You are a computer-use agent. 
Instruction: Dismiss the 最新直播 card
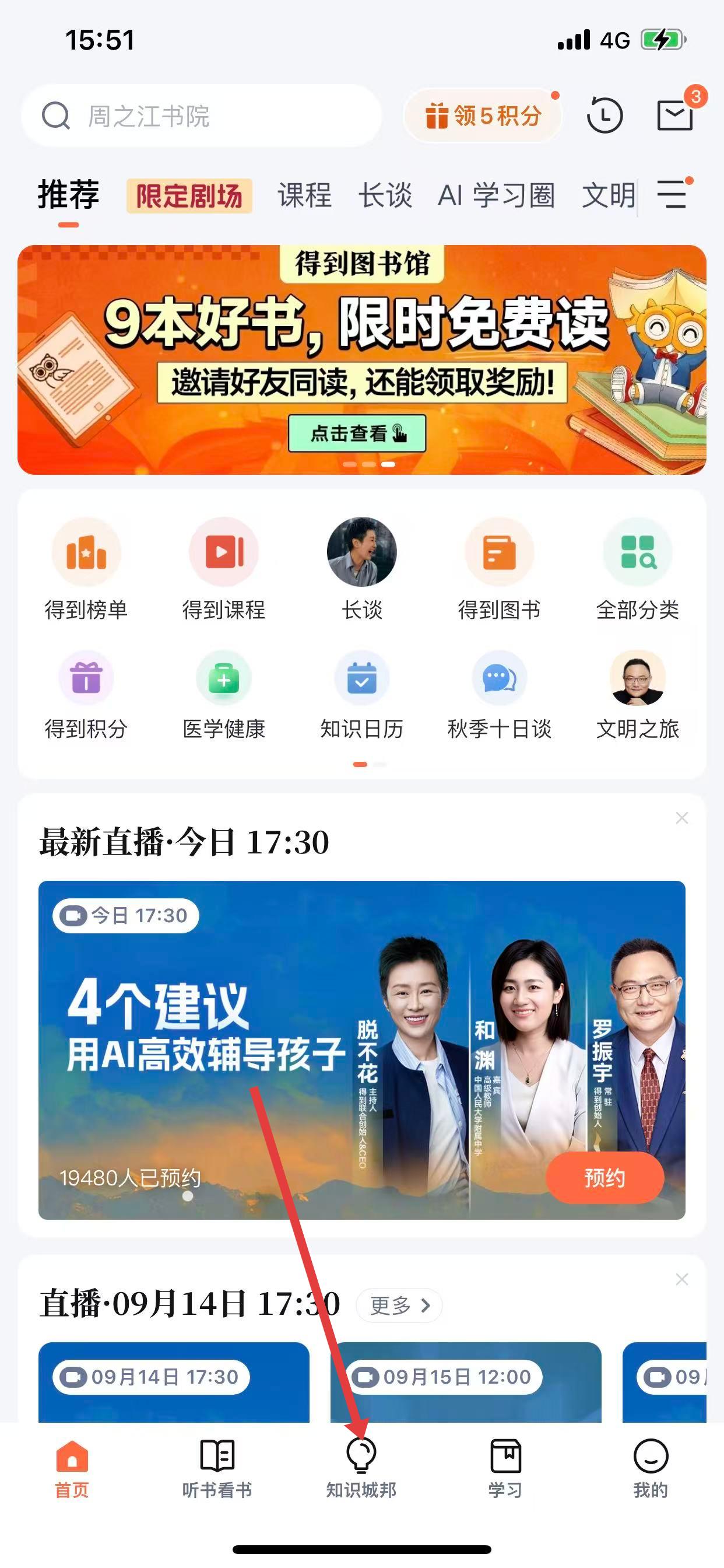pos(681,818)
